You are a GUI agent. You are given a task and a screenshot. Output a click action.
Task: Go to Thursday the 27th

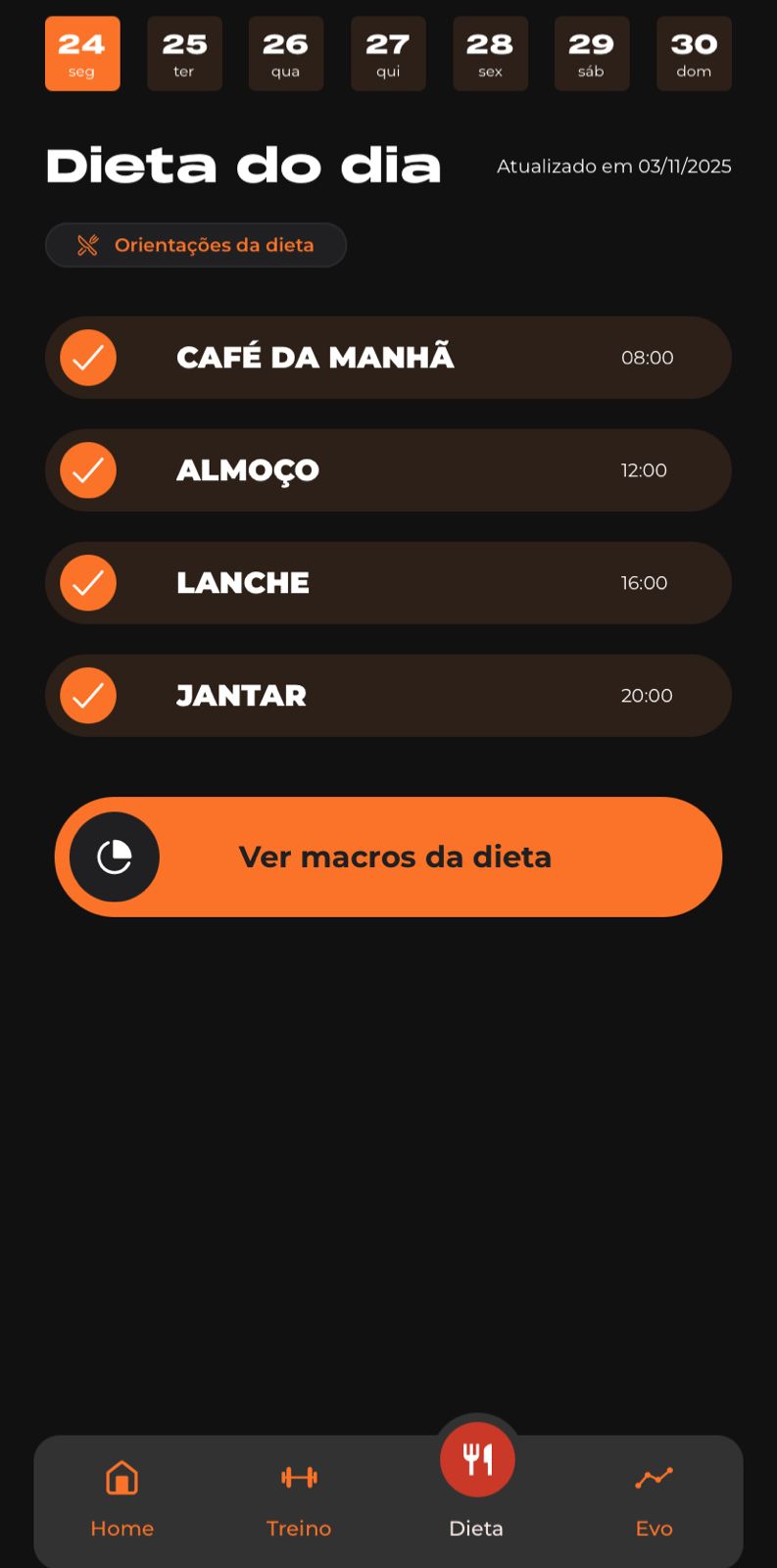point(388,54)
